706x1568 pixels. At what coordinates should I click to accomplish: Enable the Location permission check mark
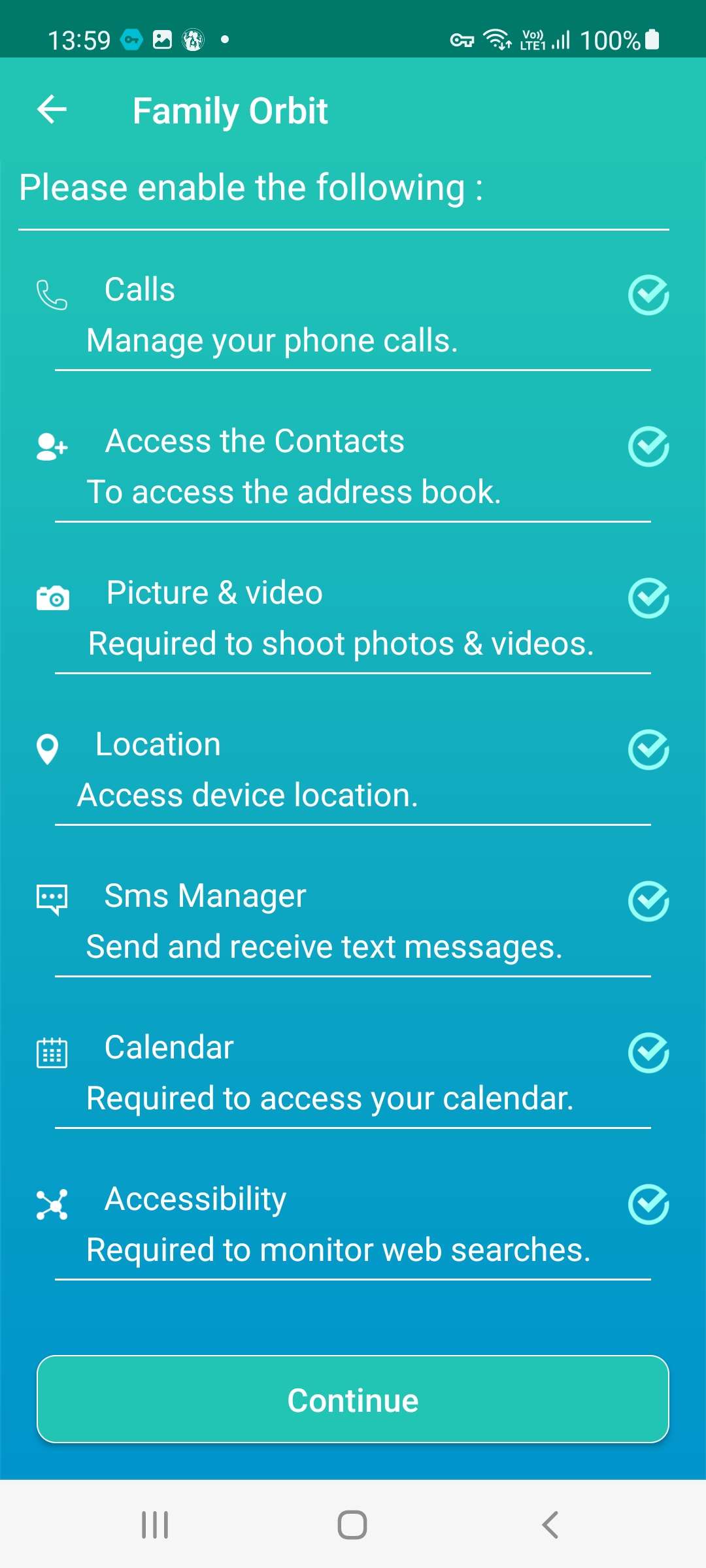coord(648,750)
